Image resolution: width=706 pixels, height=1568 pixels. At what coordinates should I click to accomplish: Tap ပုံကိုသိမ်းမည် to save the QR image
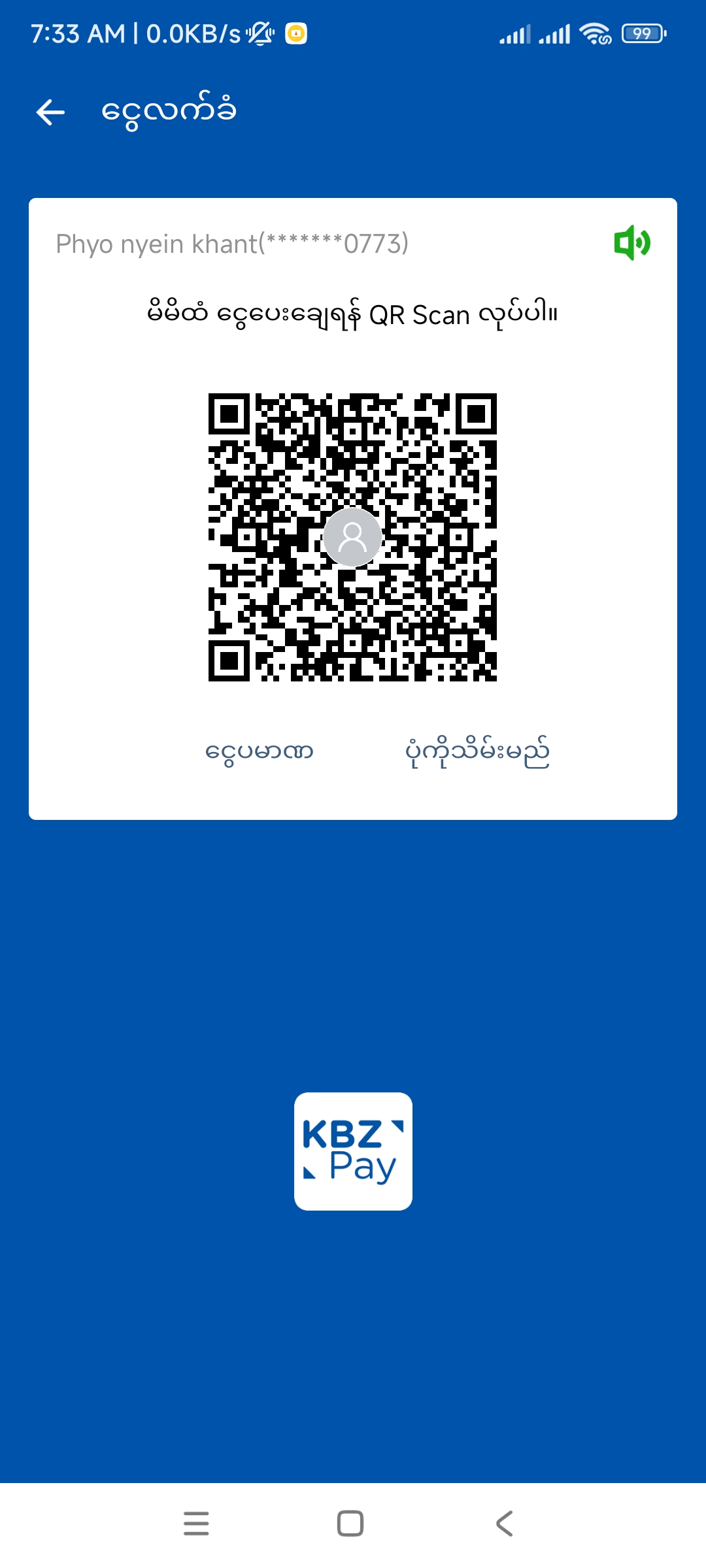(477, 753)
